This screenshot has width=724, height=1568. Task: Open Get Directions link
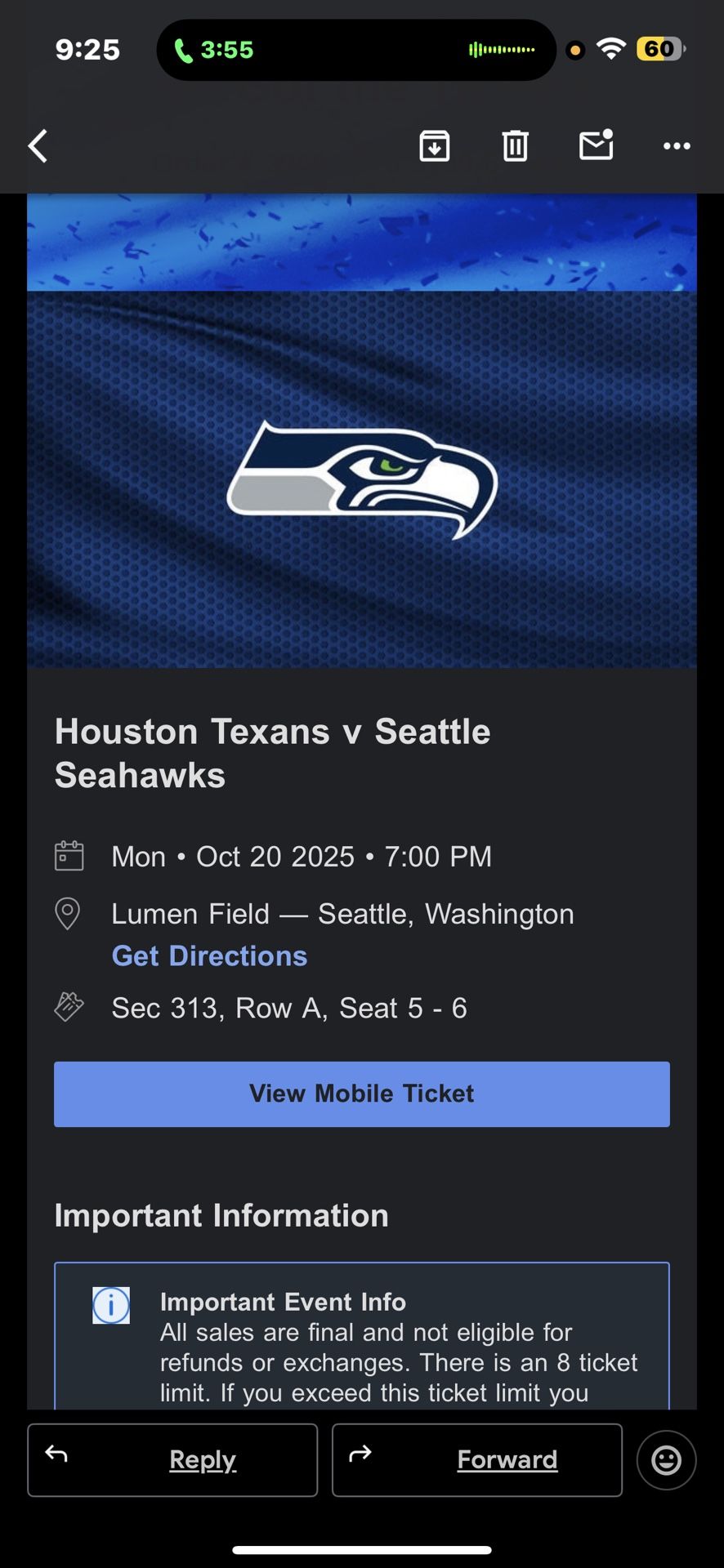209,955
